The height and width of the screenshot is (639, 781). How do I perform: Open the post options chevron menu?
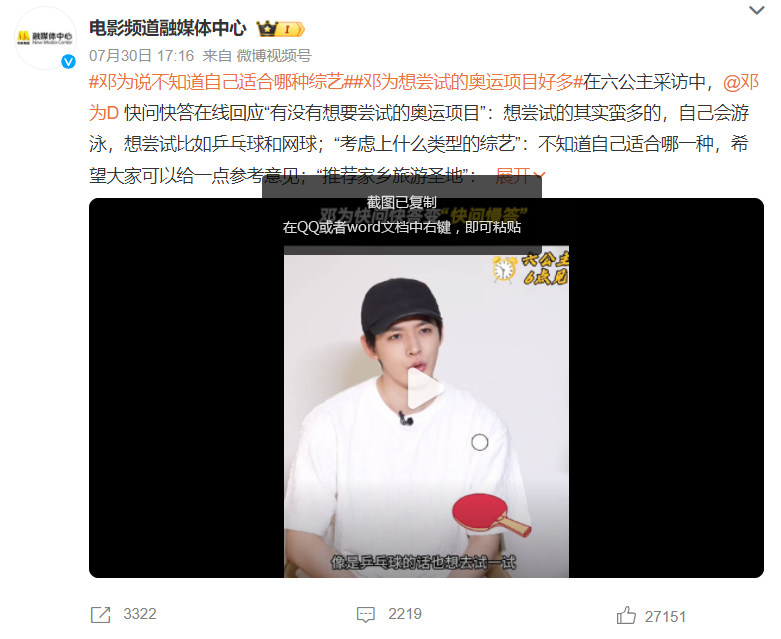[x=756, y=10]
